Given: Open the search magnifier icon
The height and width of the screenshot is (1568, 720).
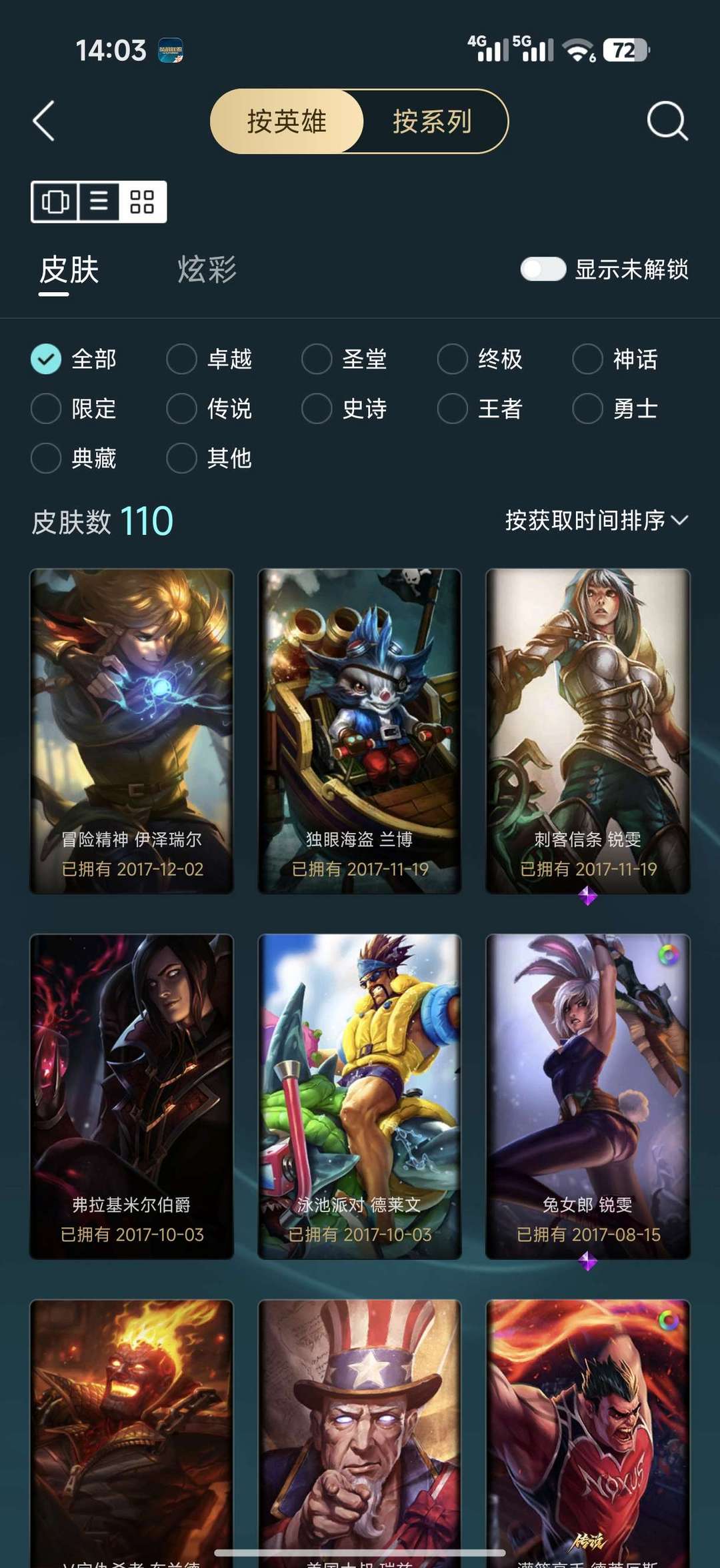Looking at the screenshot, I should point(667,121).
